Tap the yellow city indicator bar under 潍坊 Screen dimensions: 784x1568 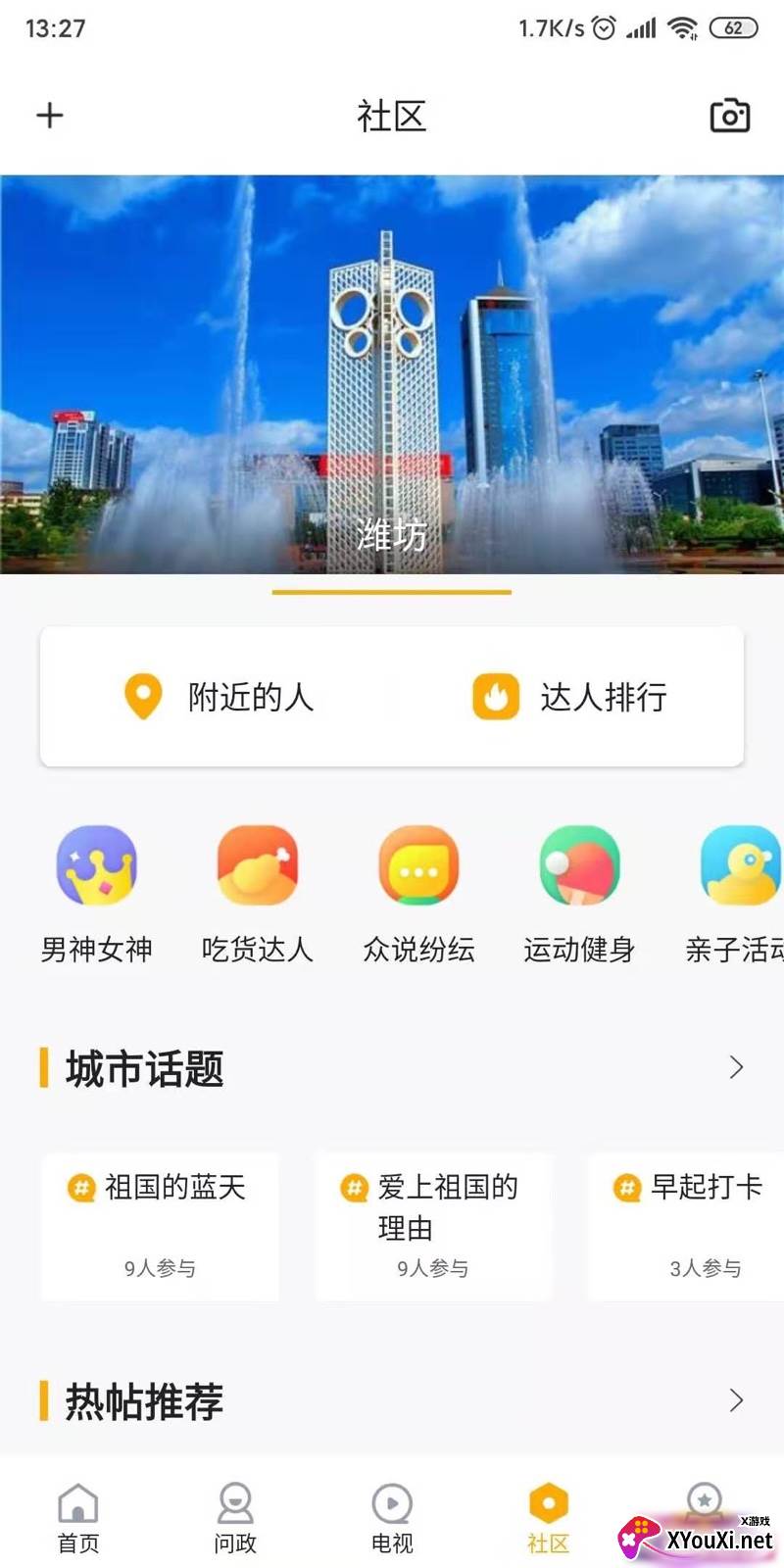392,593
